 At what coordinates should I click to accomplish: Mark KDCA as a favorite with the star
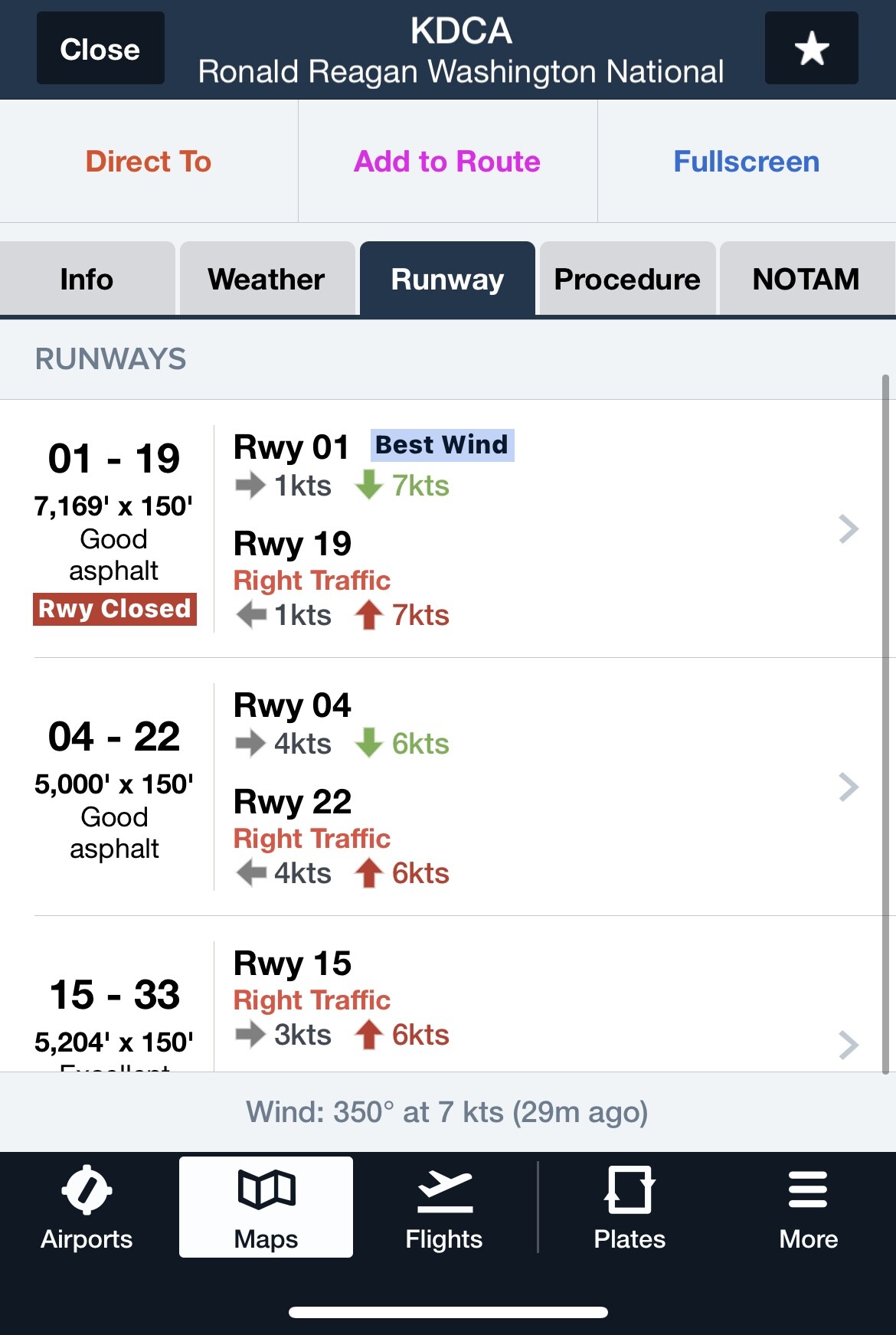coord(811,48)
